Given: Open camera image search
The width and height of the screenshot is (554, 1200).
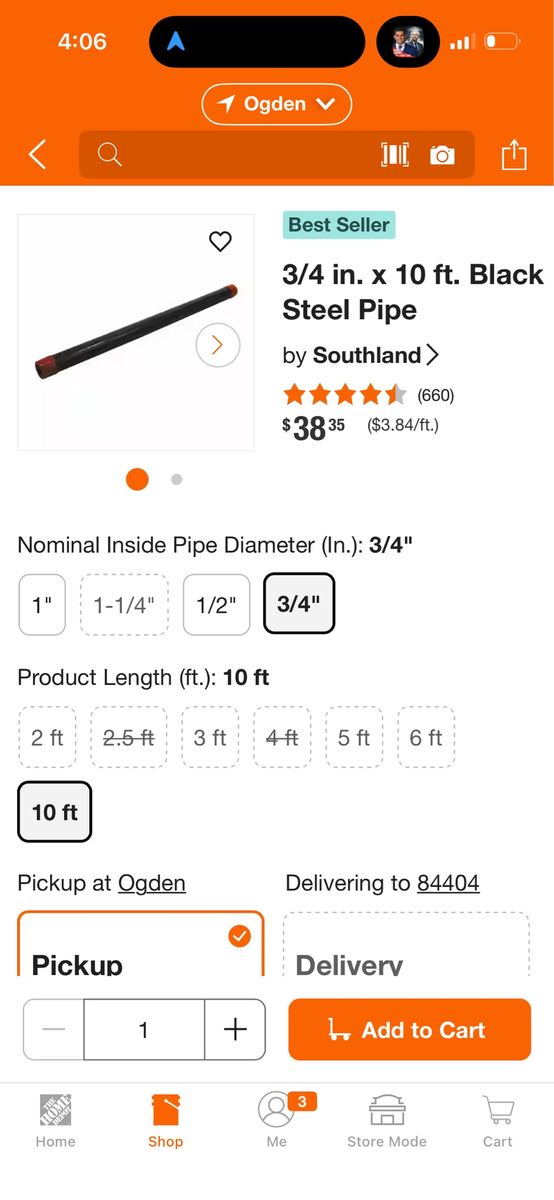Looking at the screenshot, I should [442, 155].
